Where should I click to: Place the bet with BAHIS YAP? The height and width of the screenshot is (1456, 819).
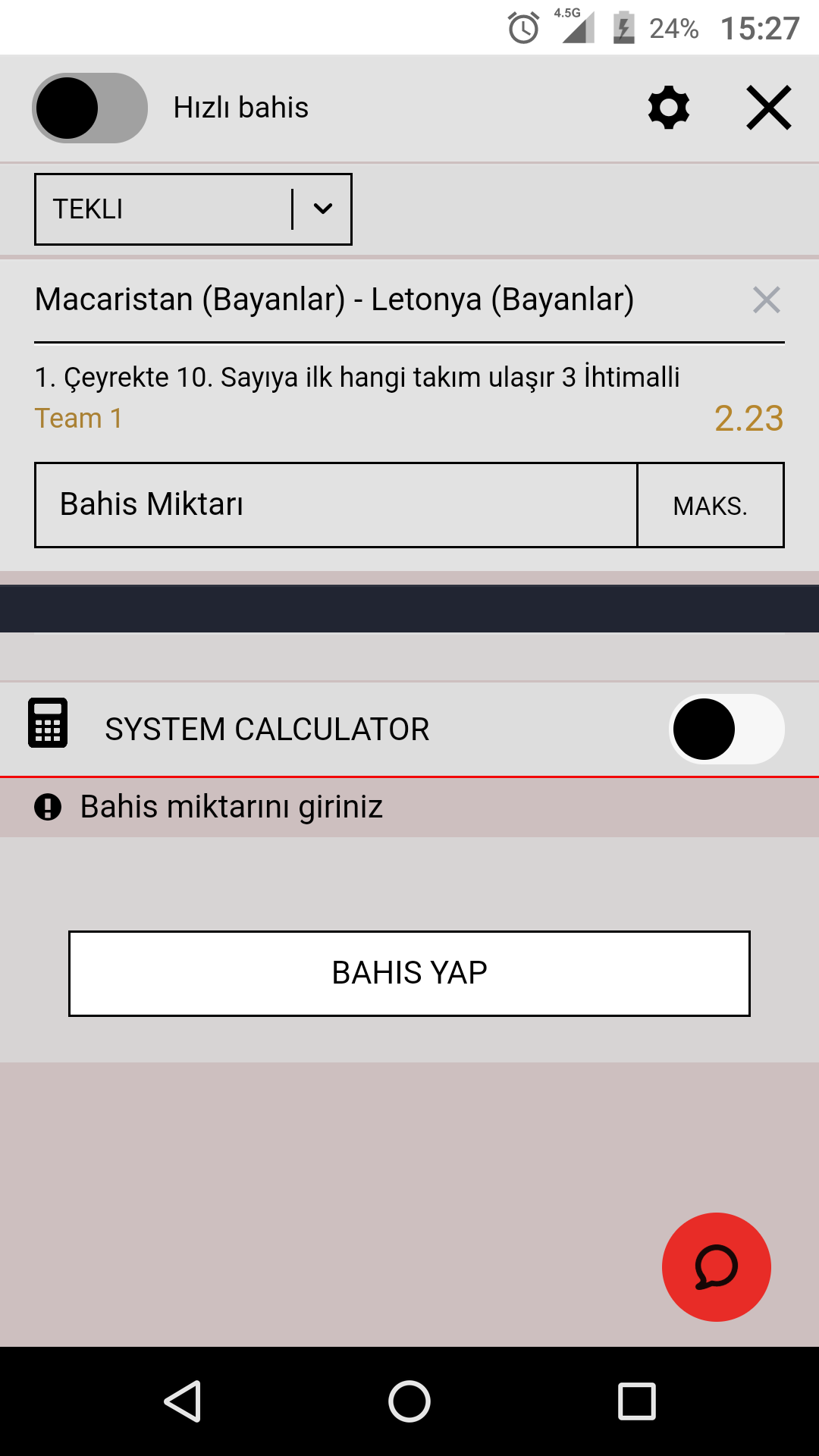(x=409, y=974)
